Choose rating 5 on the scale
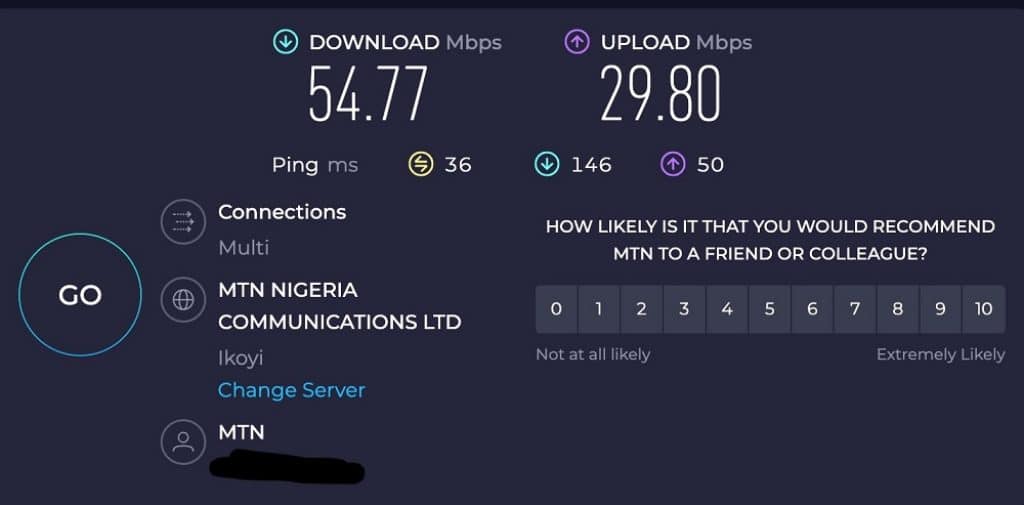1024x505 pixels. pyautogui.click(x=770, y=309)
